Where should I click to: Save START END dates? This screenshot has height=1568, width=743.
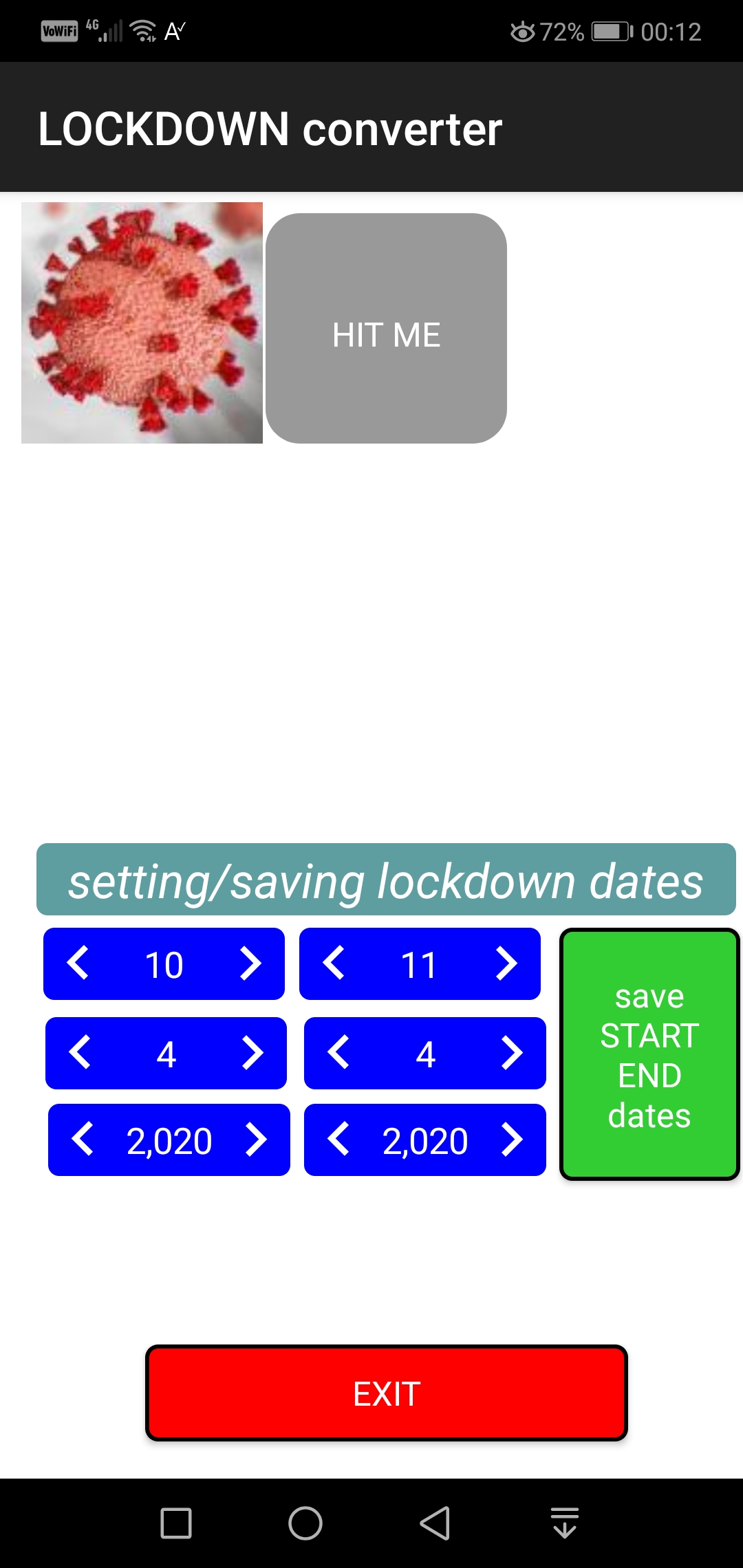(x=649, y=1054)
